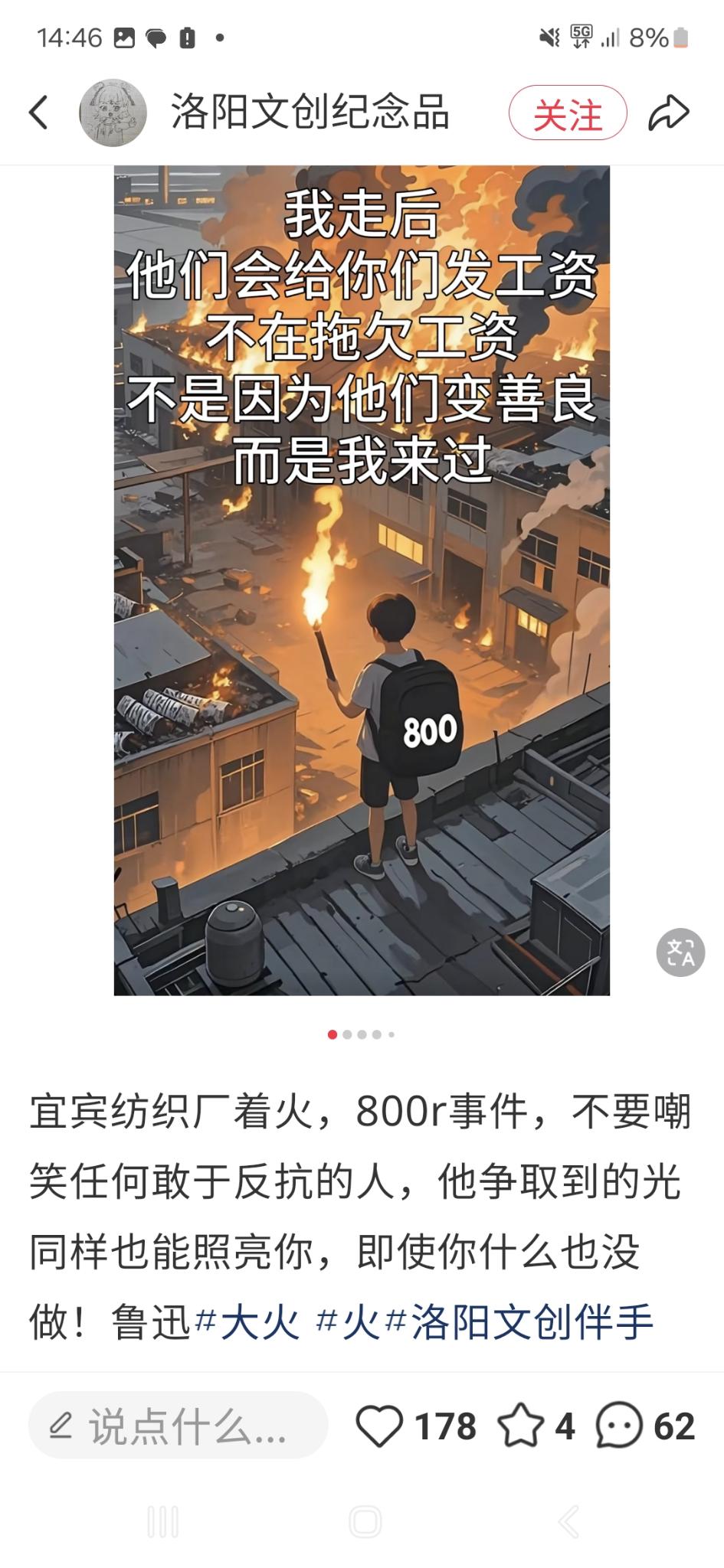
Task: Open the #火 hashtag
Action: (x=349, y=1322)
